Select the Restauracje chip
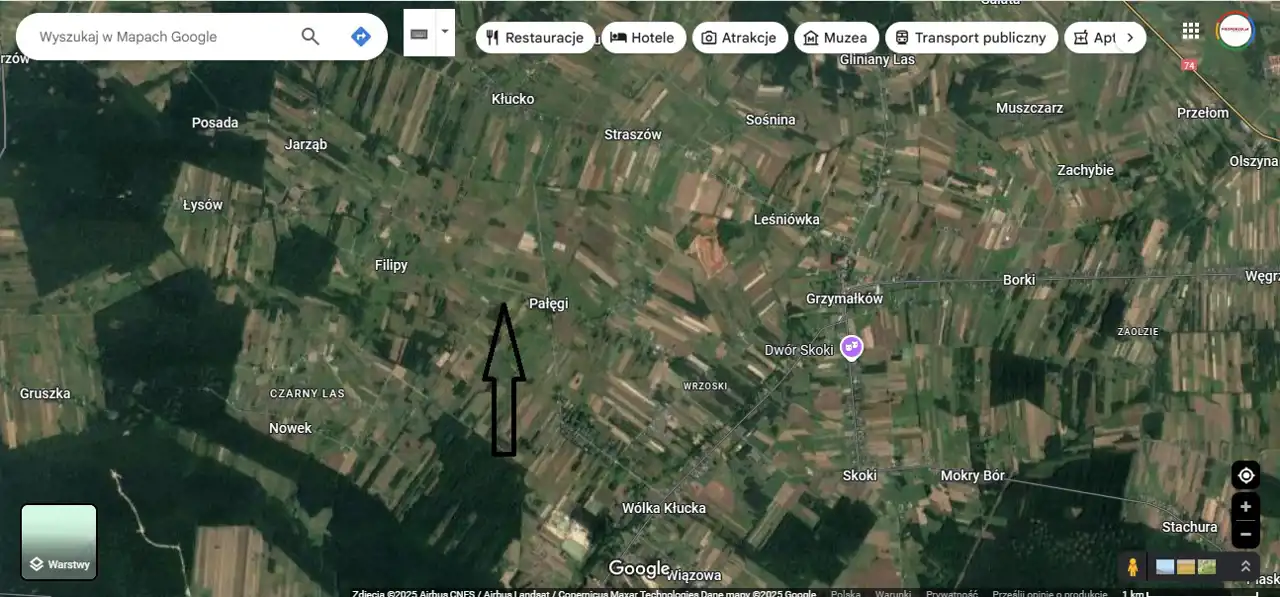This screenshot has height=597, width=1280. (x=535, y=38)
